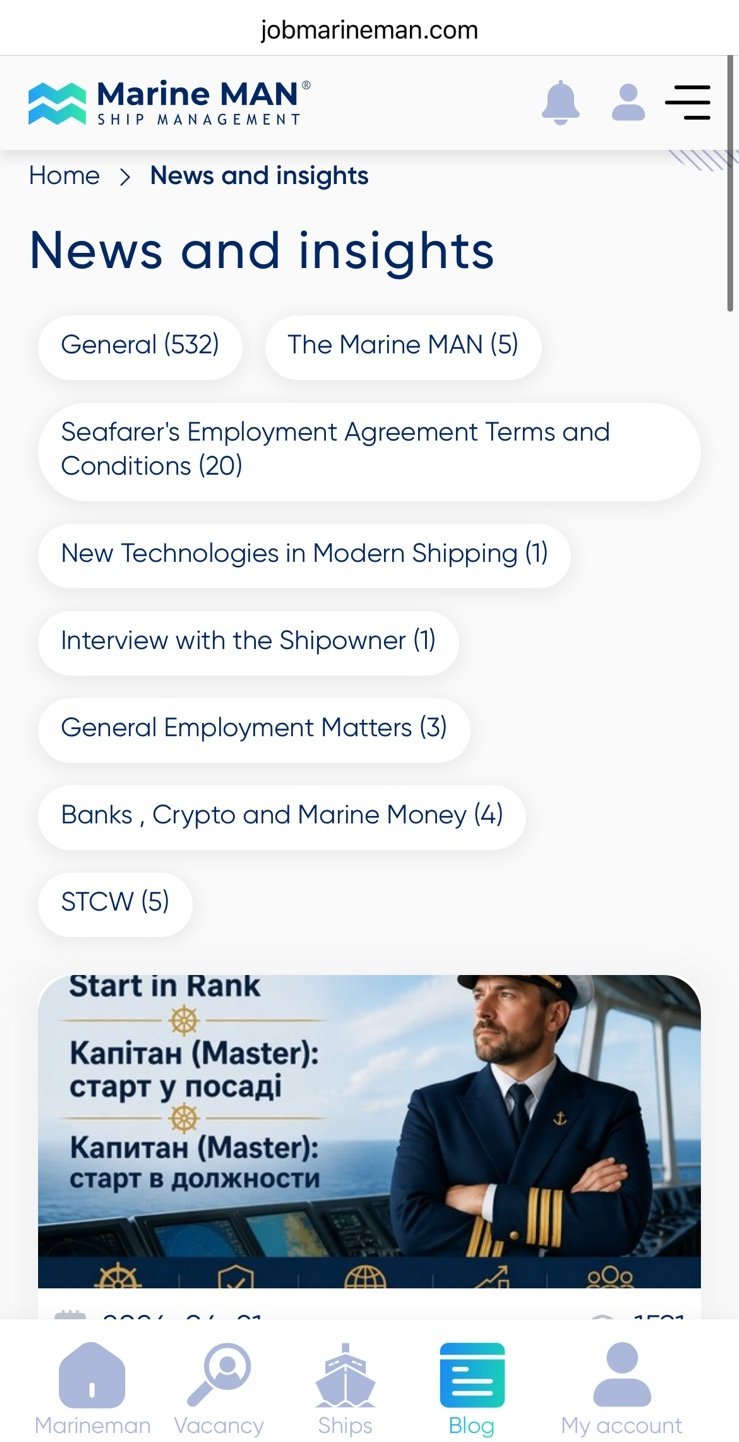This screenshot has width=739, height=1442.
Task: Tap the Marine MAN logo
Action: [169, 103]
